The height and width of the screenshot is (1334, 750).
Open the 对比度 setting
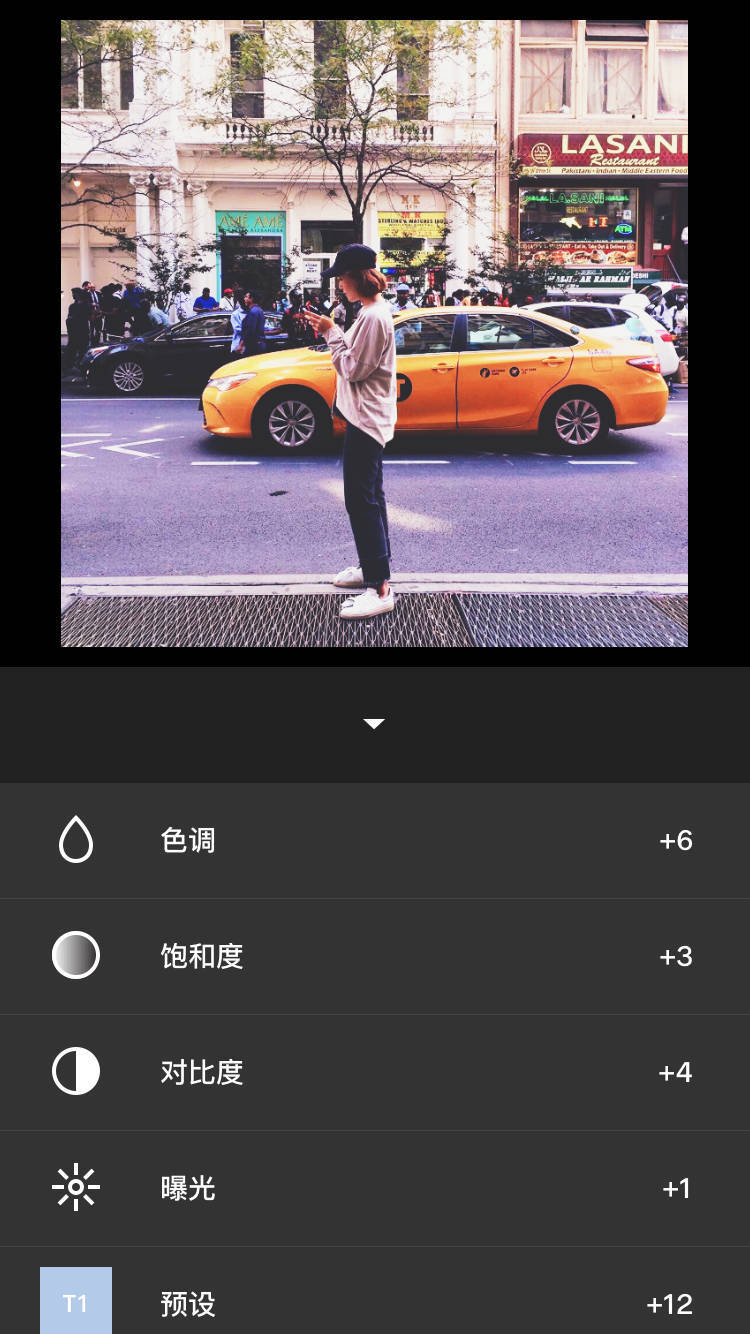(375, 1073)
